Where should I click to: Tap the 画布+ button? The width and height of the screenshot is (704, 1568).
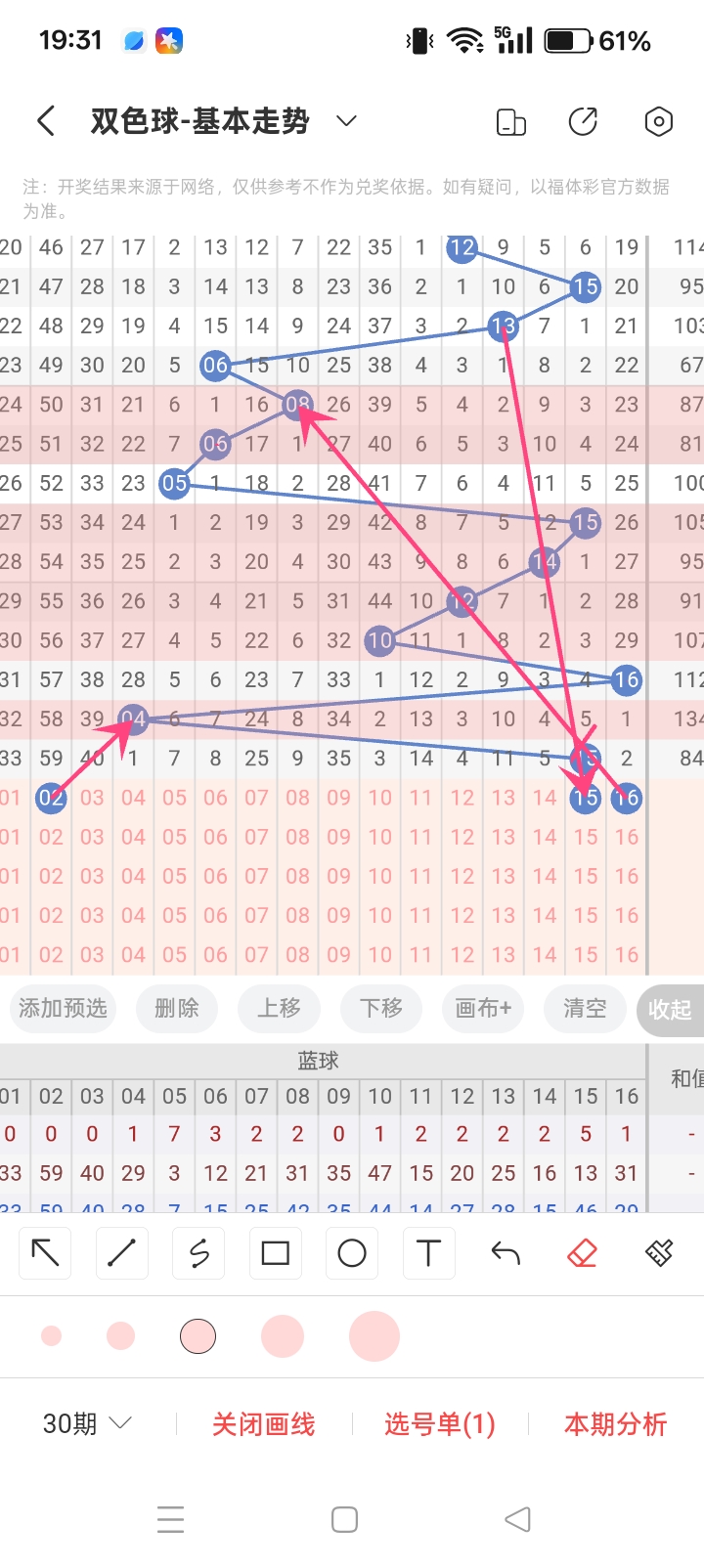(x=483, y=1008)
